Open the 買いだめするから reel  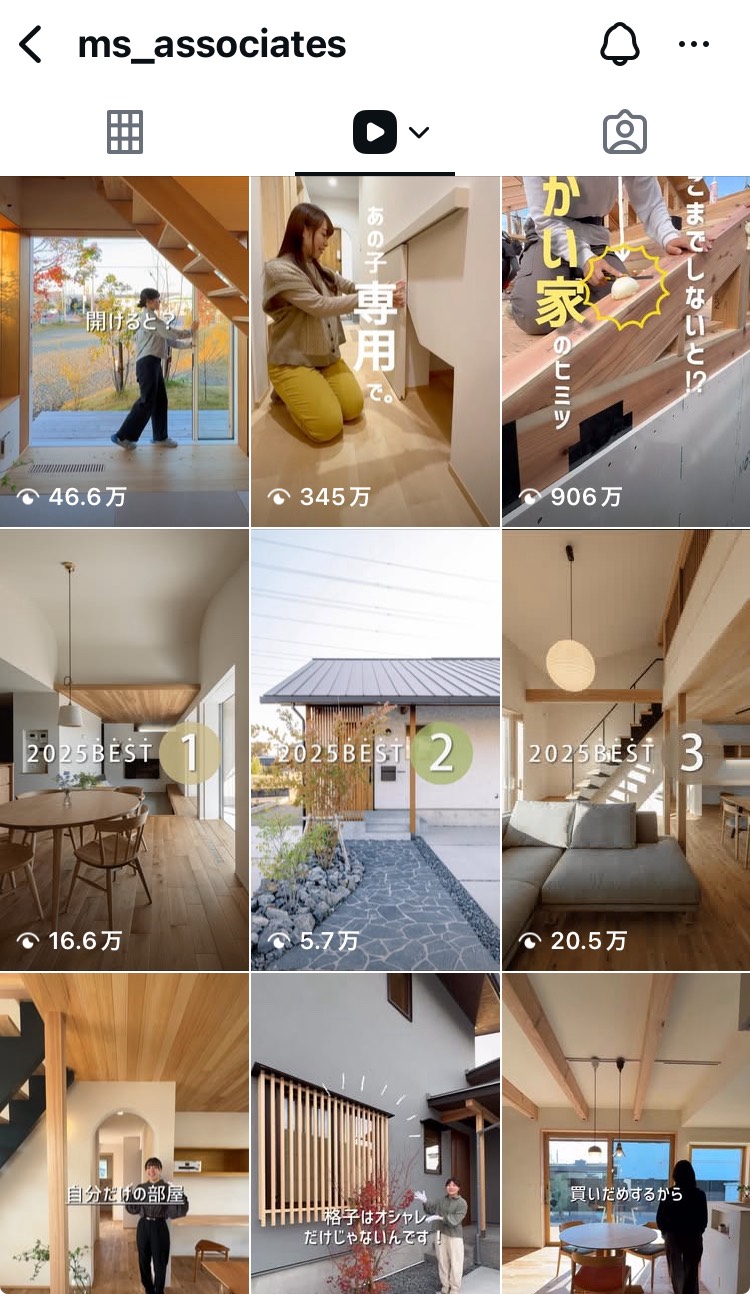(626, 1134)
